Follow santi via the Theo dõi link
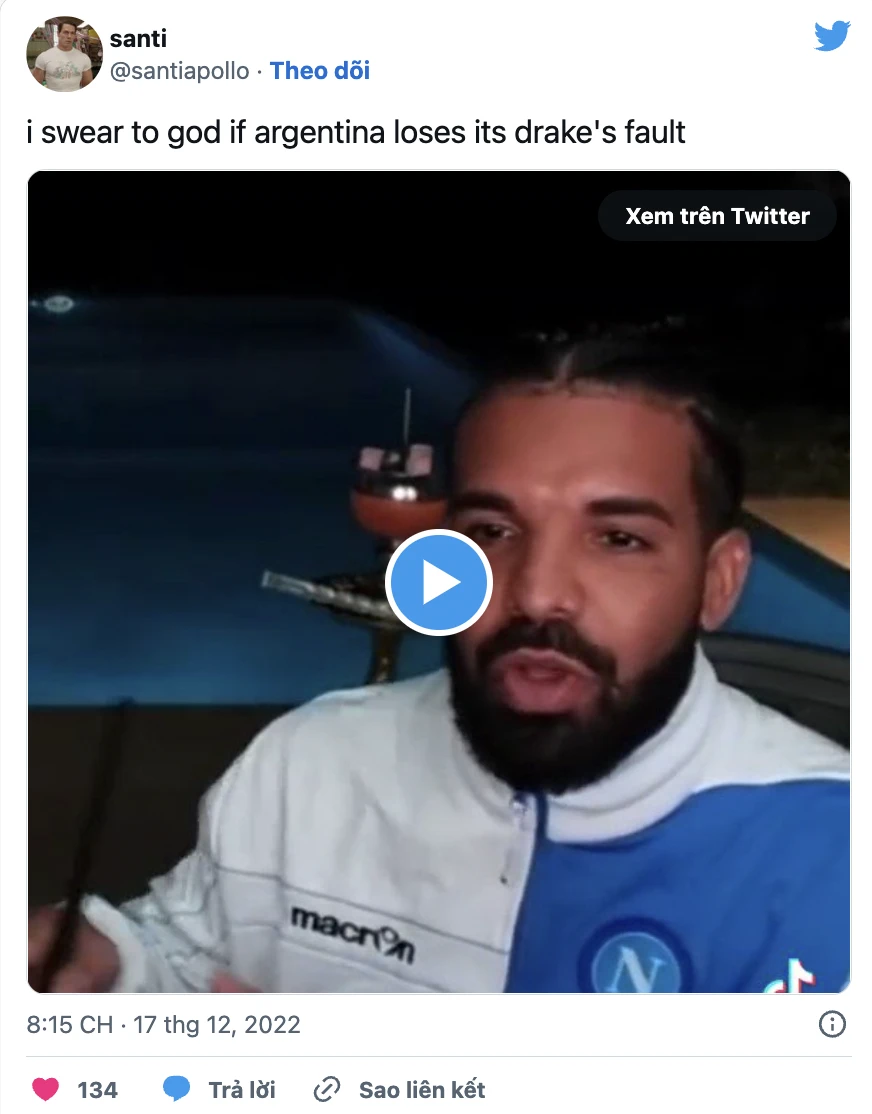 click(319, 70)
